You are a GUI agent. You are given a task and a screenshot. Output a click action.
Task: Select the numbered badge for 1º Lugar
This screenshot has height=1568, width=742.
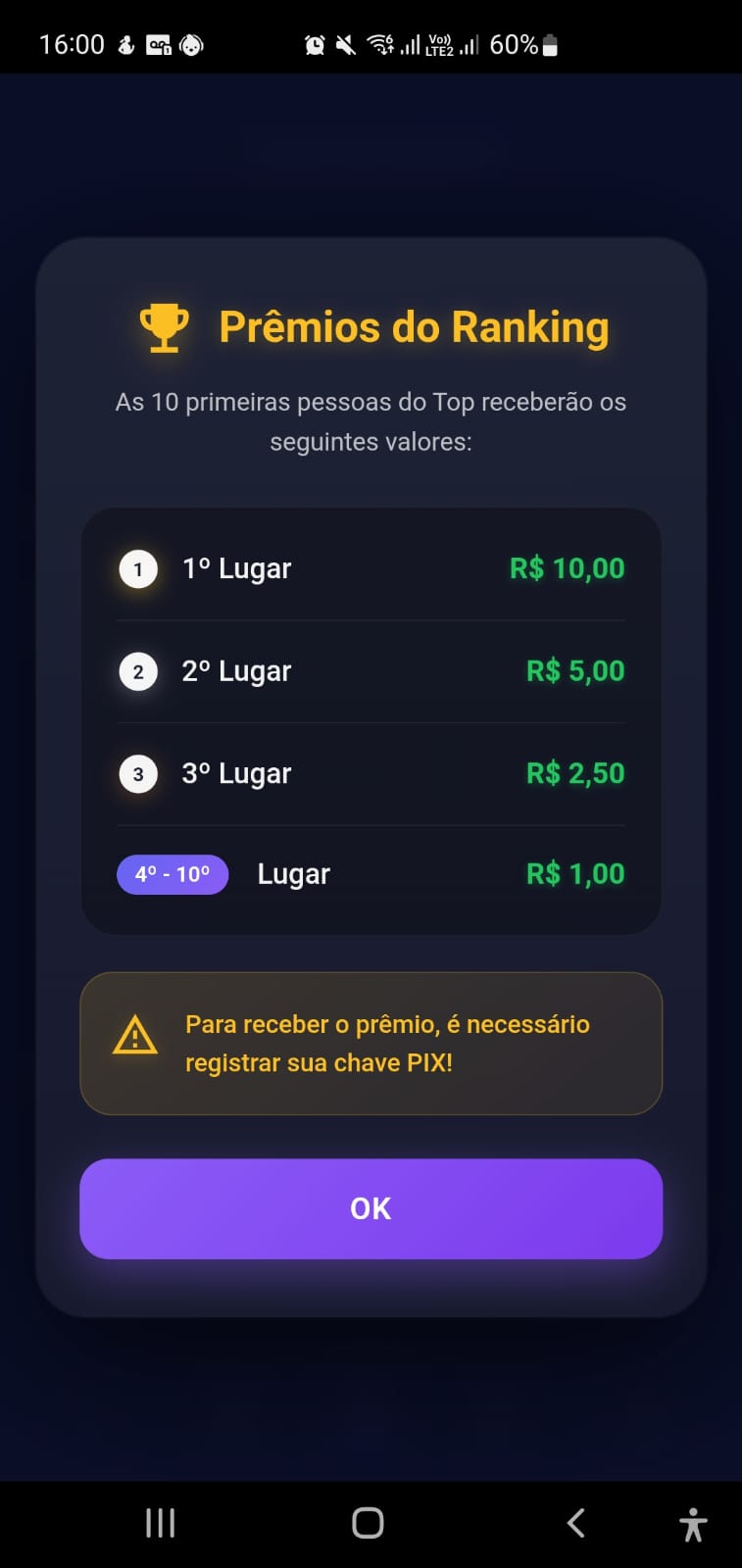coord(138,568)
